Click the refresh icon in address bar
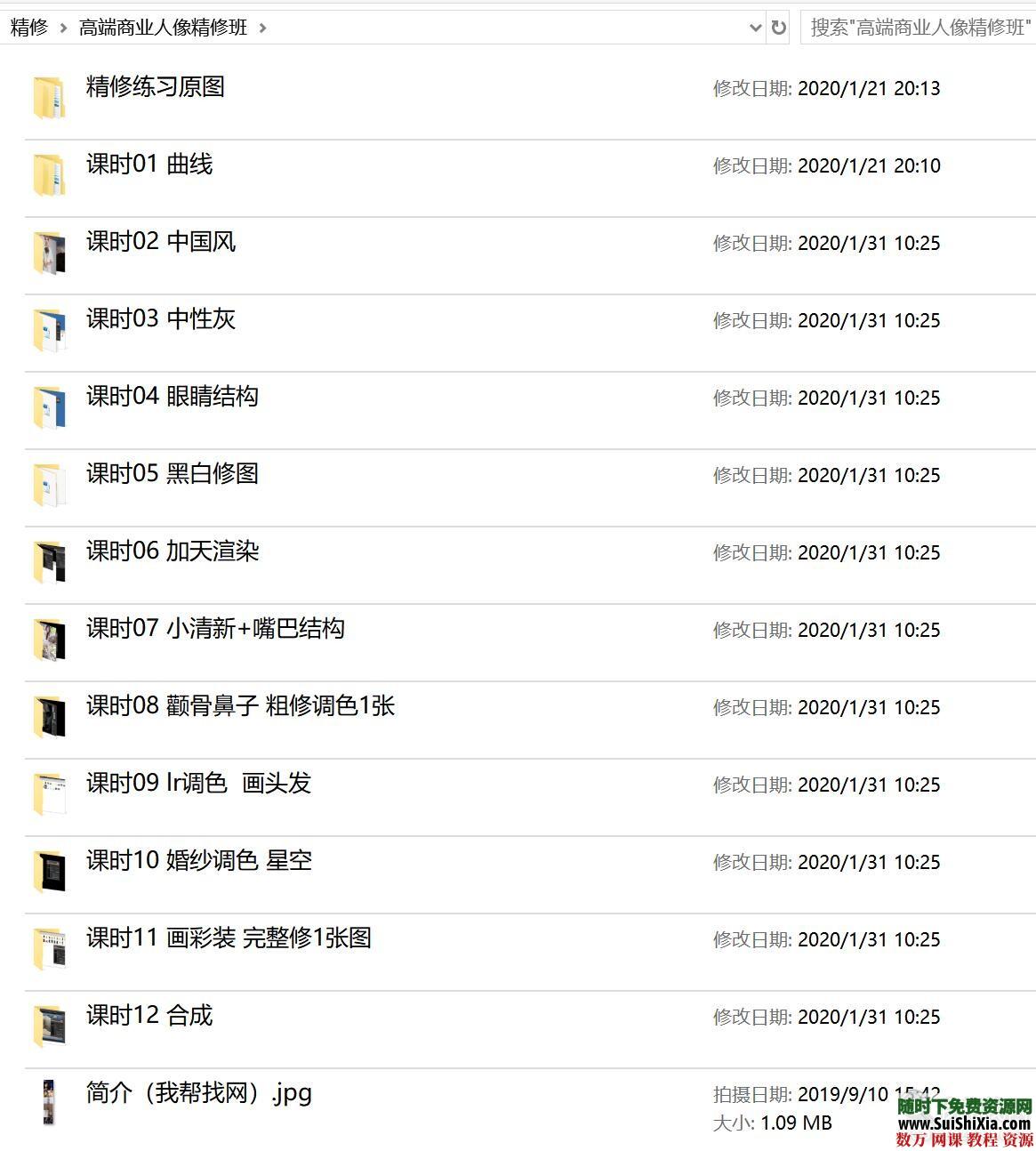 coord(778,28)
